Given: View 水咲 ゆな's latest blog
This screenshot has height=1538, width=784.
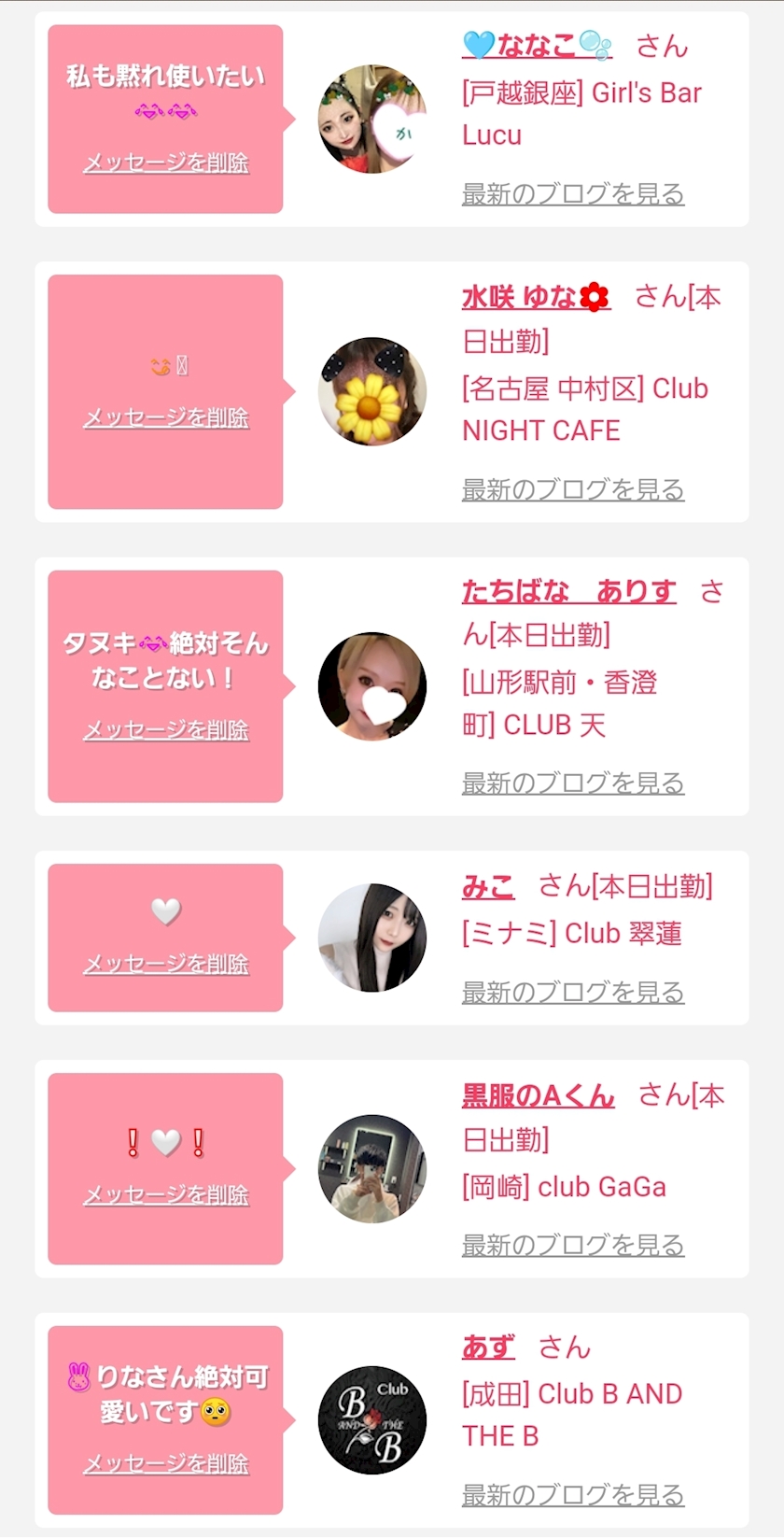Looking at the screenshot, I should [x=573, y=489].
